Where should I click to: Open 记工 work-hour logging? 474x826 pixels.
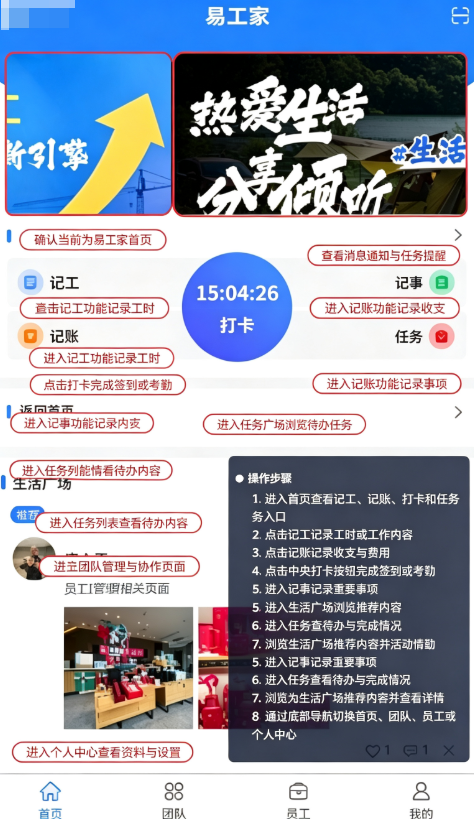pyautogui.click(x=49, y=283)
